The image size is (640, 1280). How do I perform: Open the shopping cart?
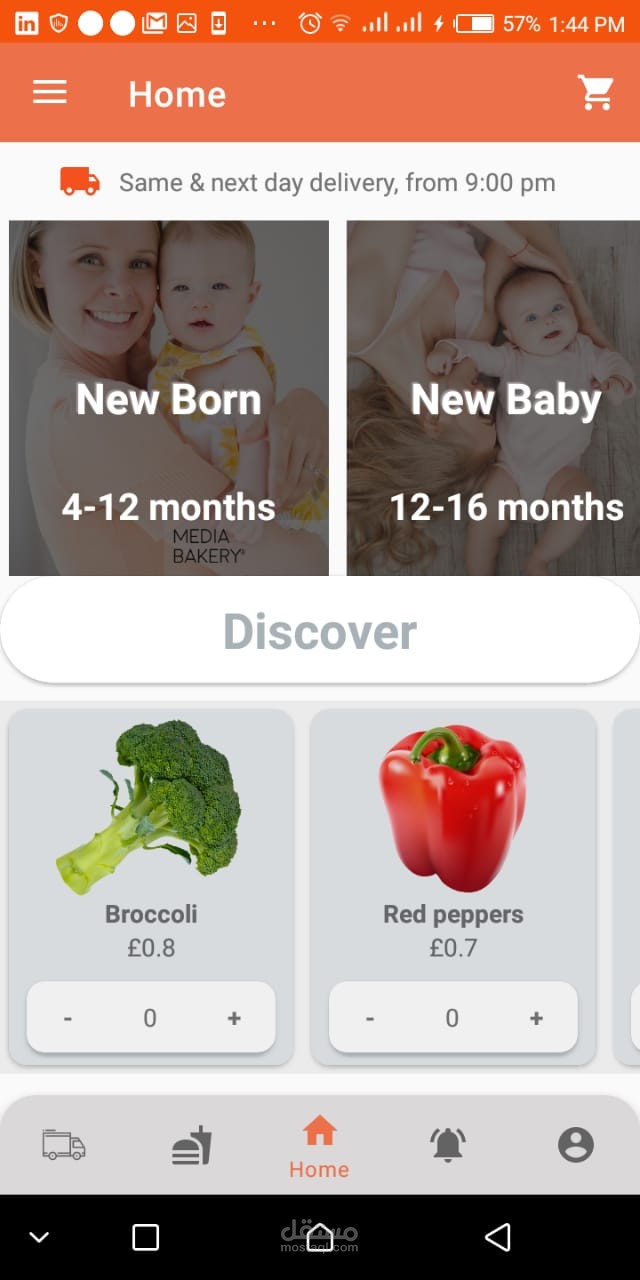596,93
